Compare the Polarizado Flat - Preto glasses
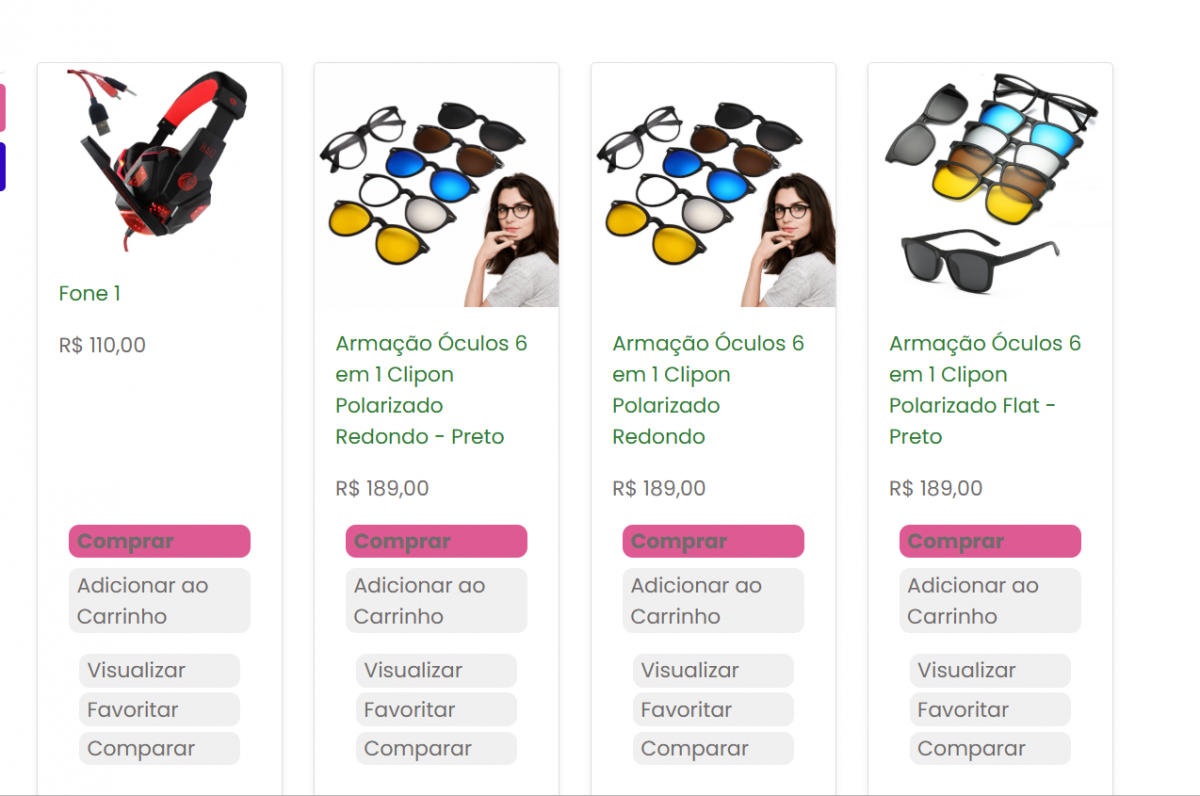This screenshot has width=1200, height=796. [x=990, y=748]
